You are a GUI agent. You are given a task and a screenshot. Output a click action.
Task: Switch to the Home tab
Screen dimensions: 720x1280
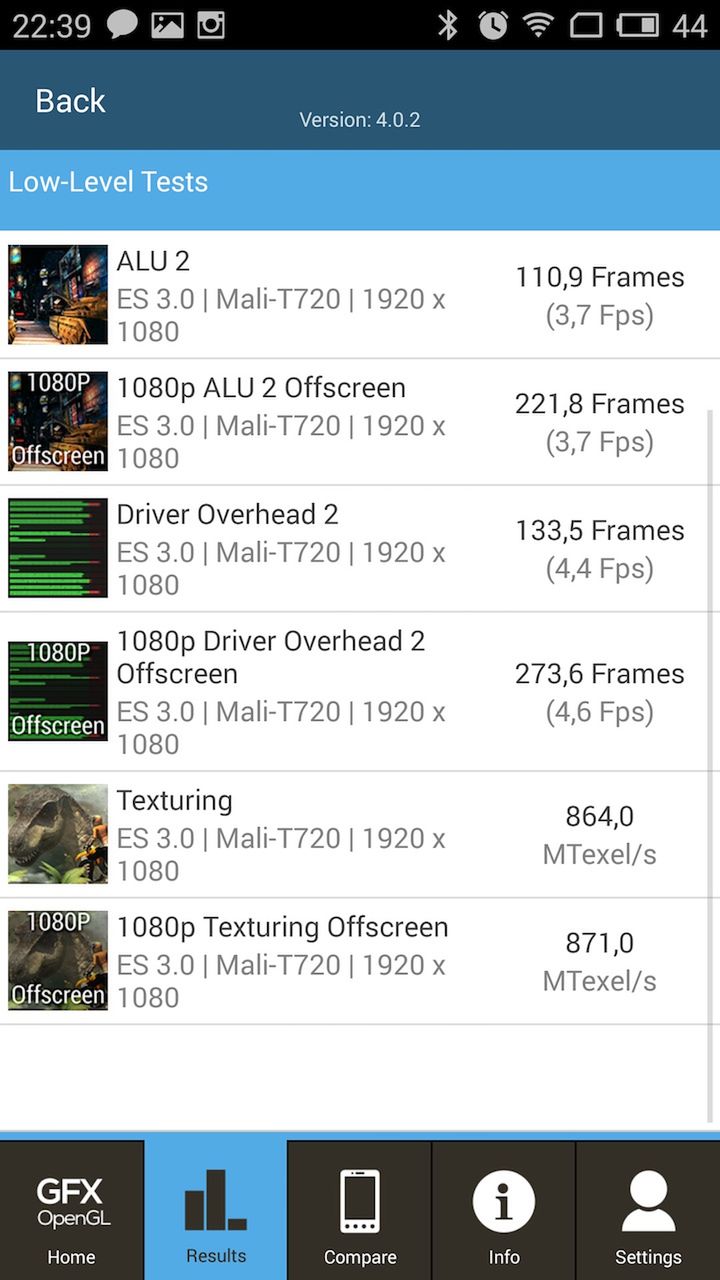coord(71,1210)
